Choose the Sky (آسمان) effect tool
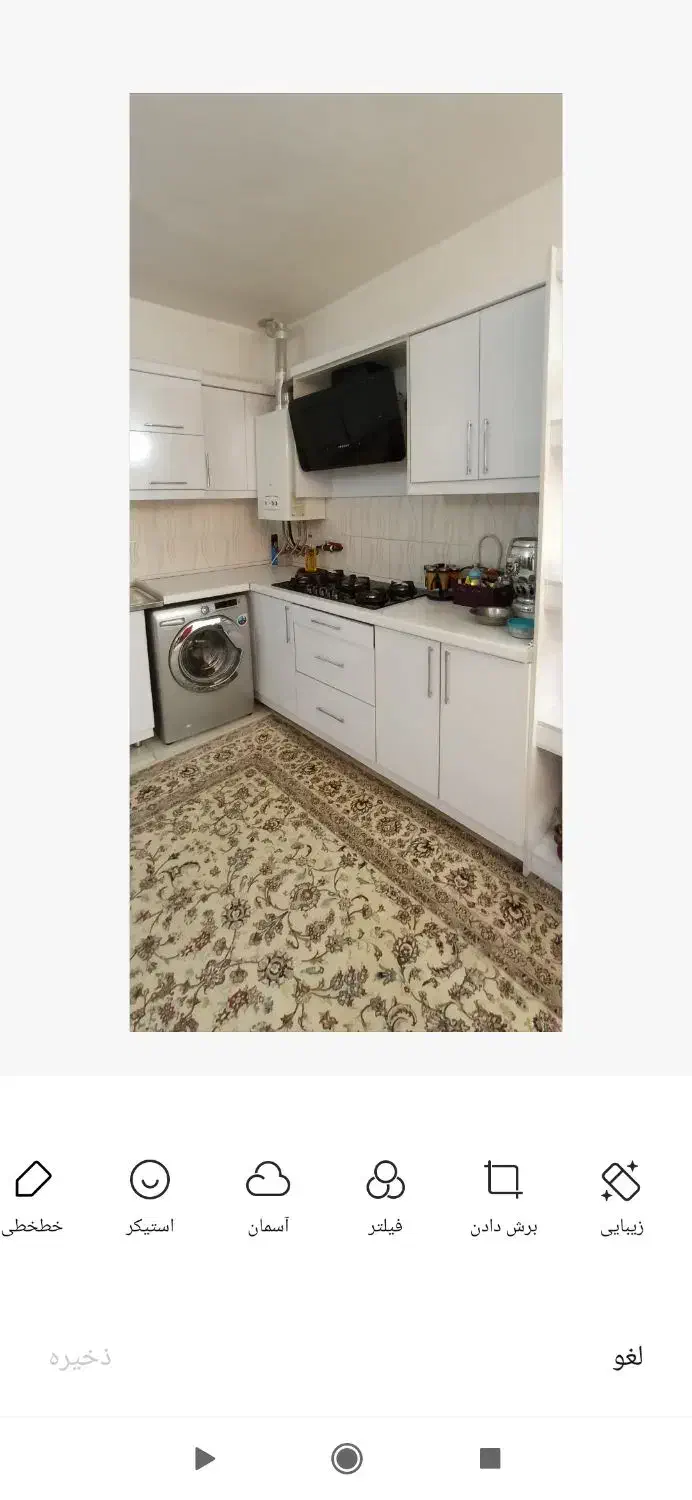 click(268, 1196)
